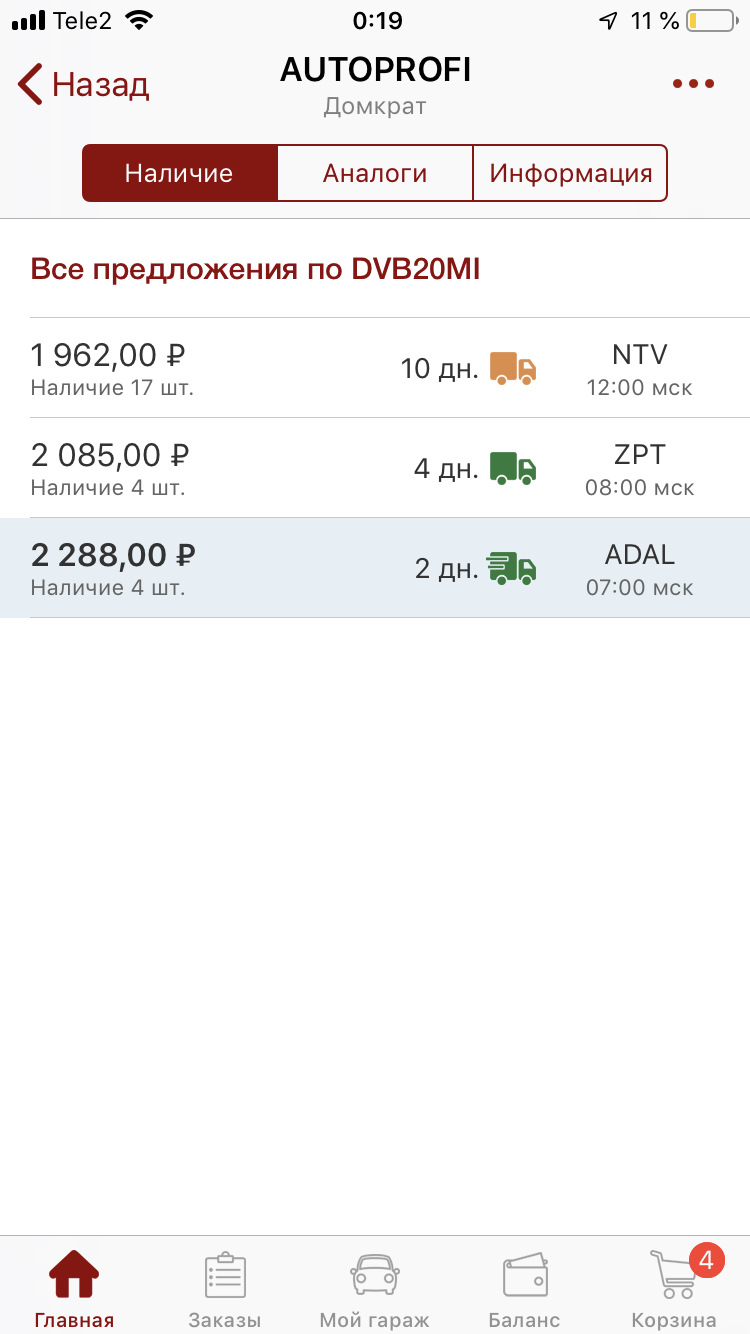Viewport: 750px width, 1334px height.
Task: Choose the NTV offer for 1 962,00 ₽
Action: click(375, 368)
